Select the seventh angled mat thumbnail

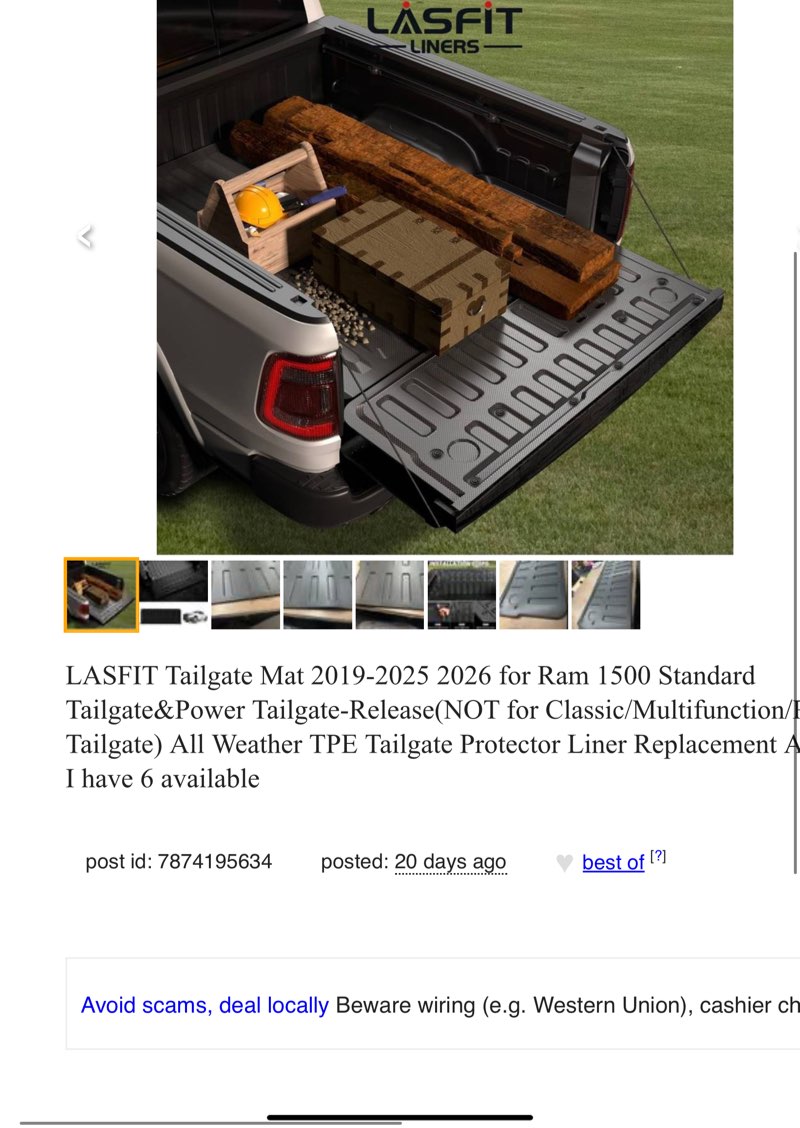[533, 595]
